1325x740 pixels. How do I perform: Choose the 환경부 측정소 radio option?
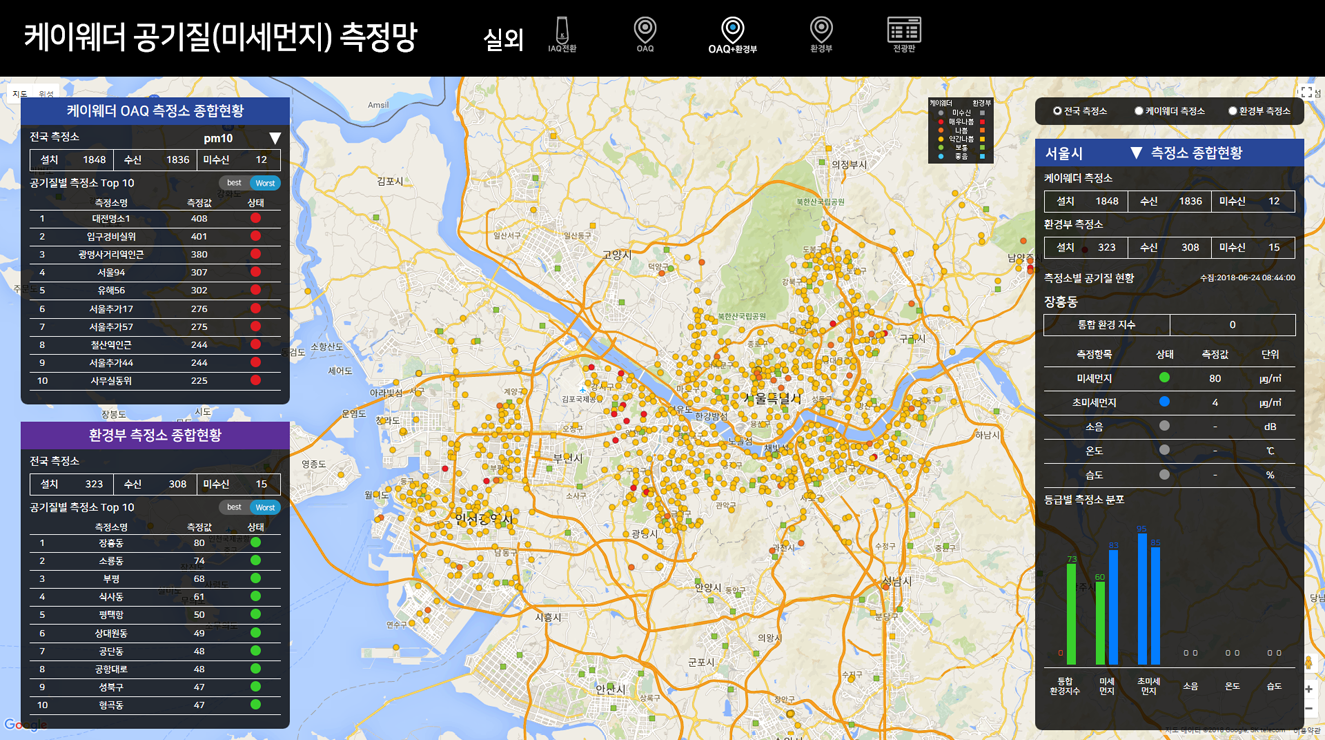[1233, 111]
